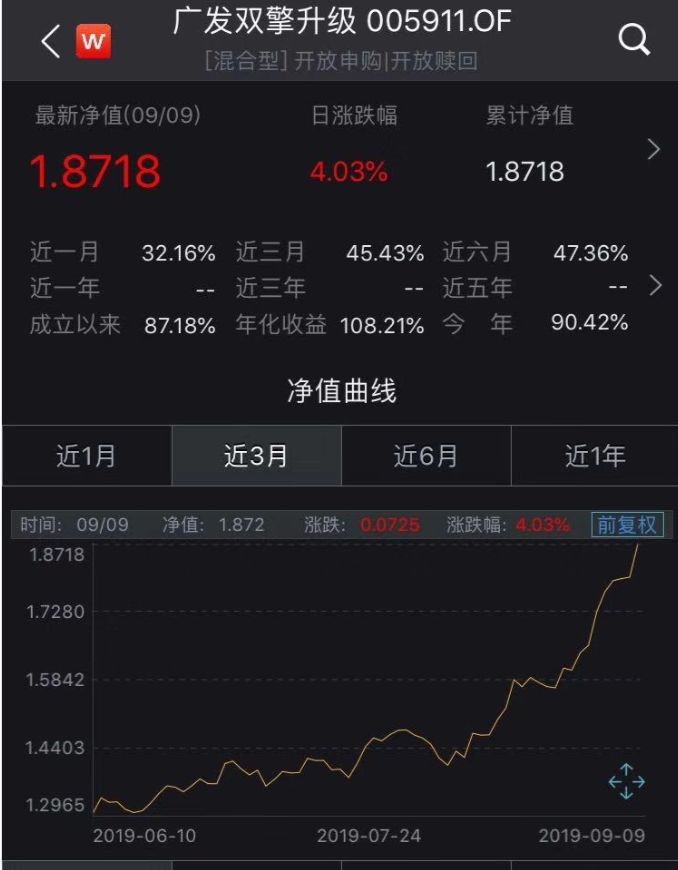Open the search magnifier icon

[634, 40]
